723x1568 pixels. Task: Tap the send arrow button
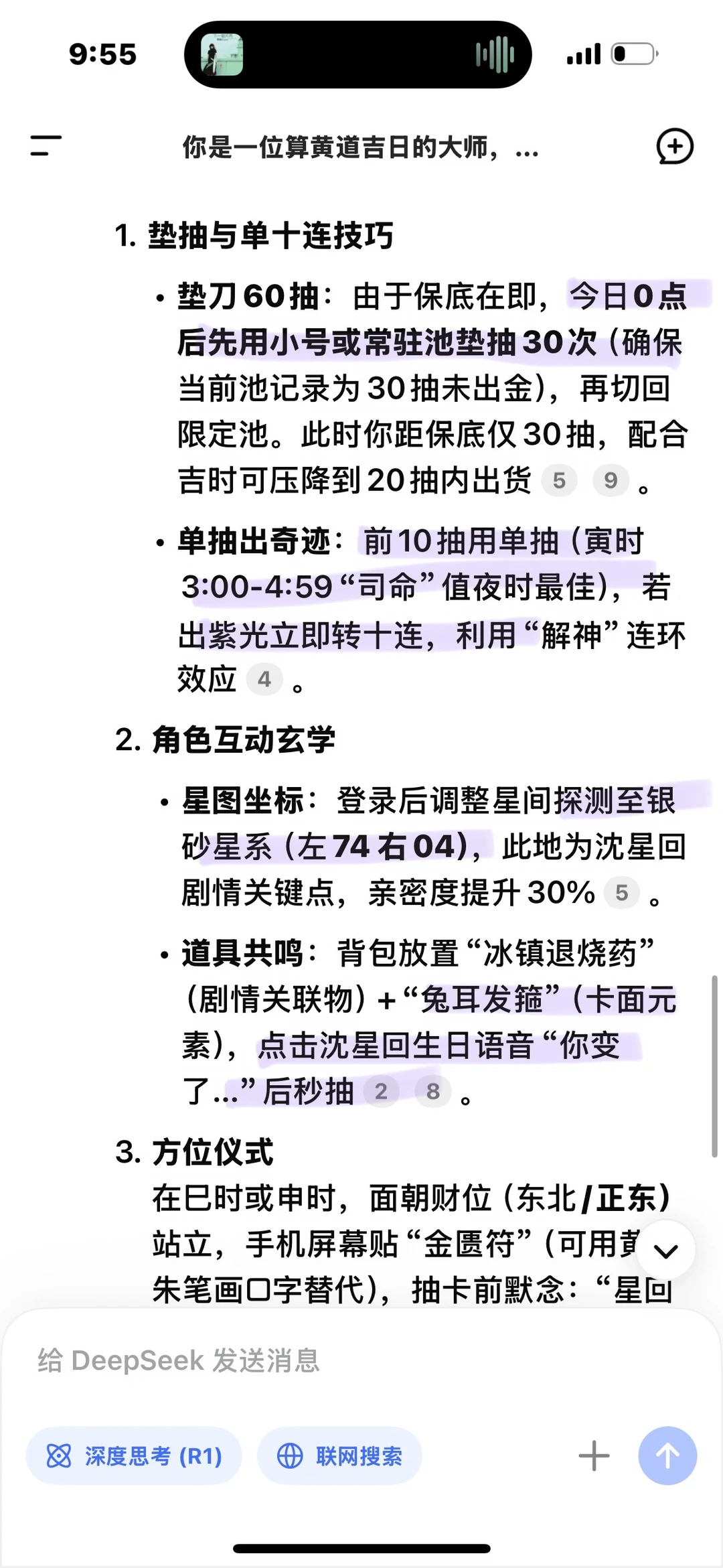click(x=667, y=1455)
